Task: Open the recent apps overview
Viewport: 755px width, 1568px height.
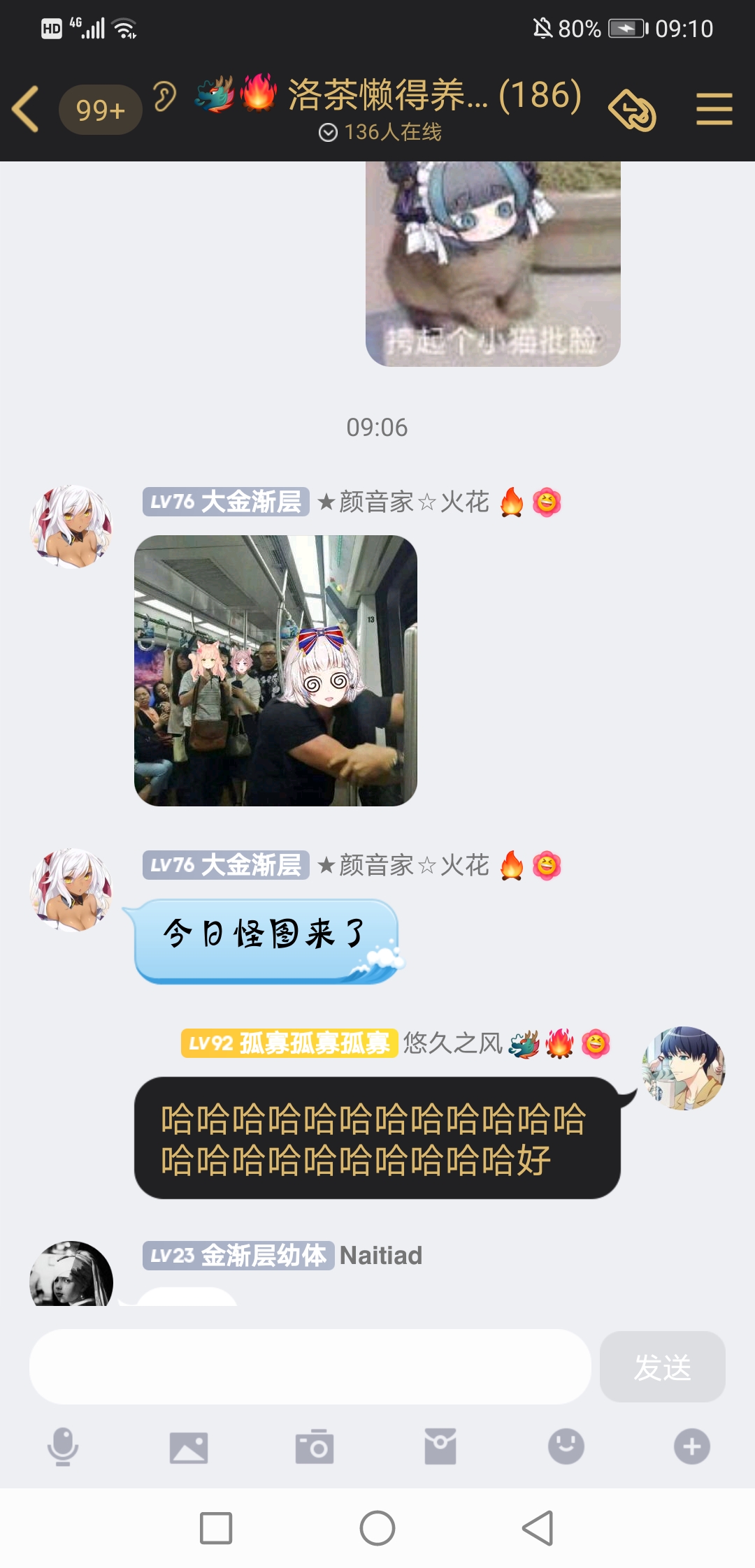Action: 216,1528
